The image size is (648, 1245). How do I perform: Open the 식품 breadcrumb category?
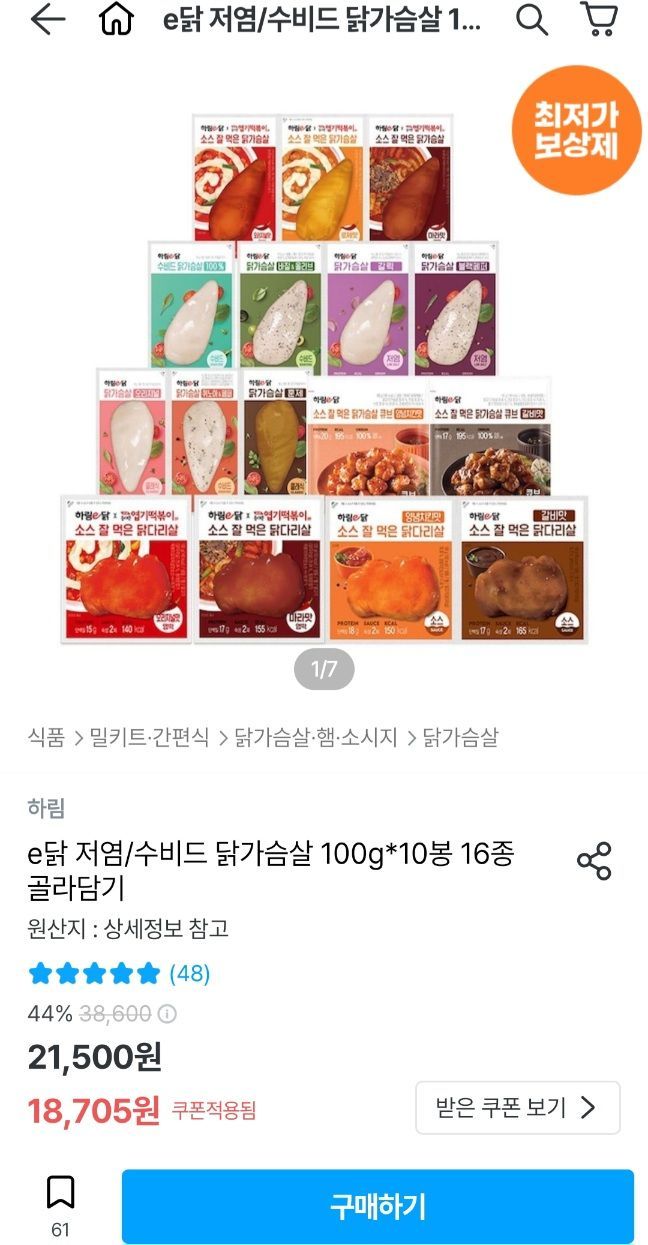(47, 738)
